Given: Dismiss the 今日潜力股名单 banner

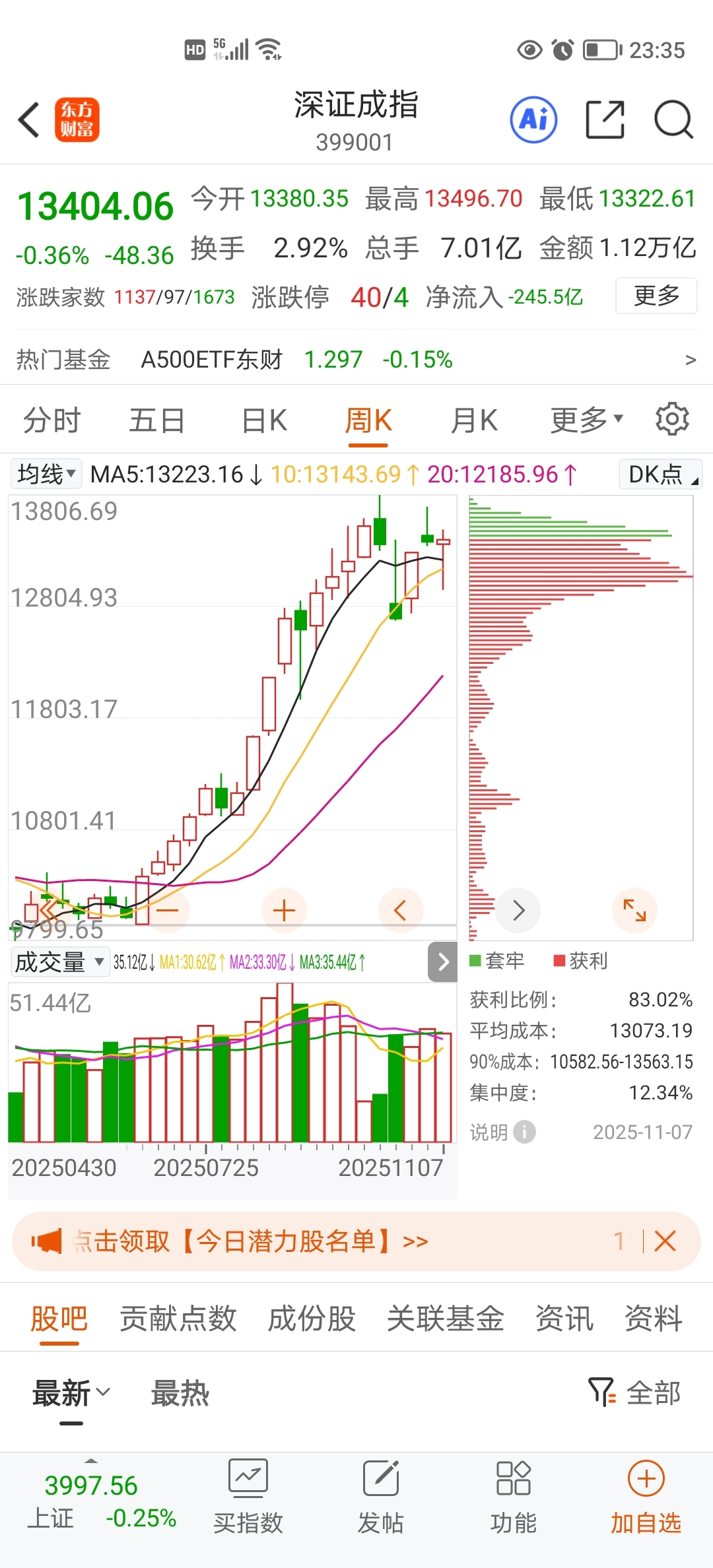Looking at the screenshot, I should click(665, 1241).
